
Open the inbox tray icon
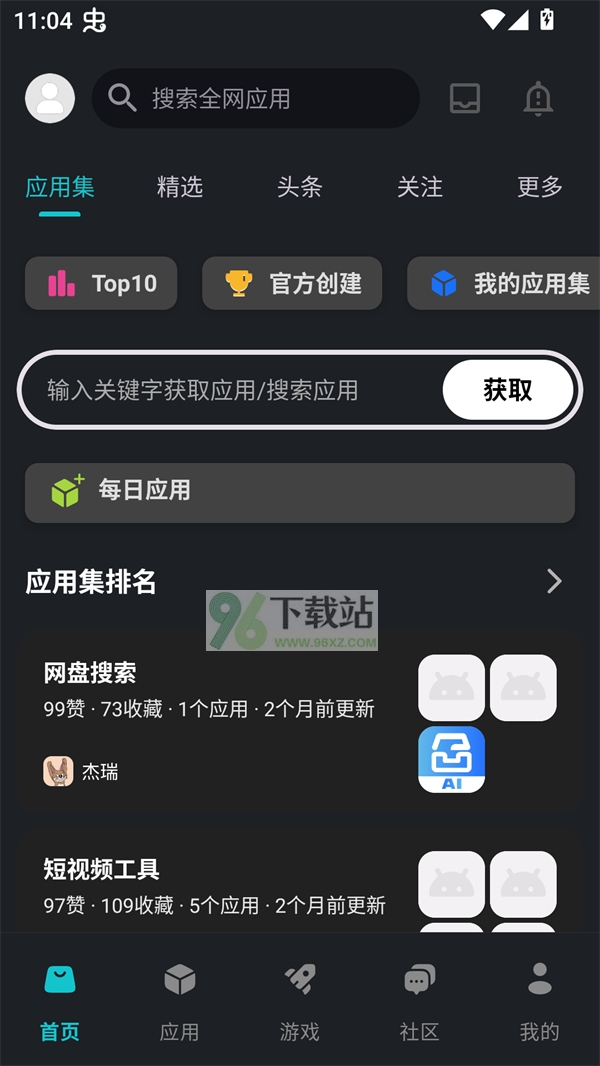click(x=465, y=98)
